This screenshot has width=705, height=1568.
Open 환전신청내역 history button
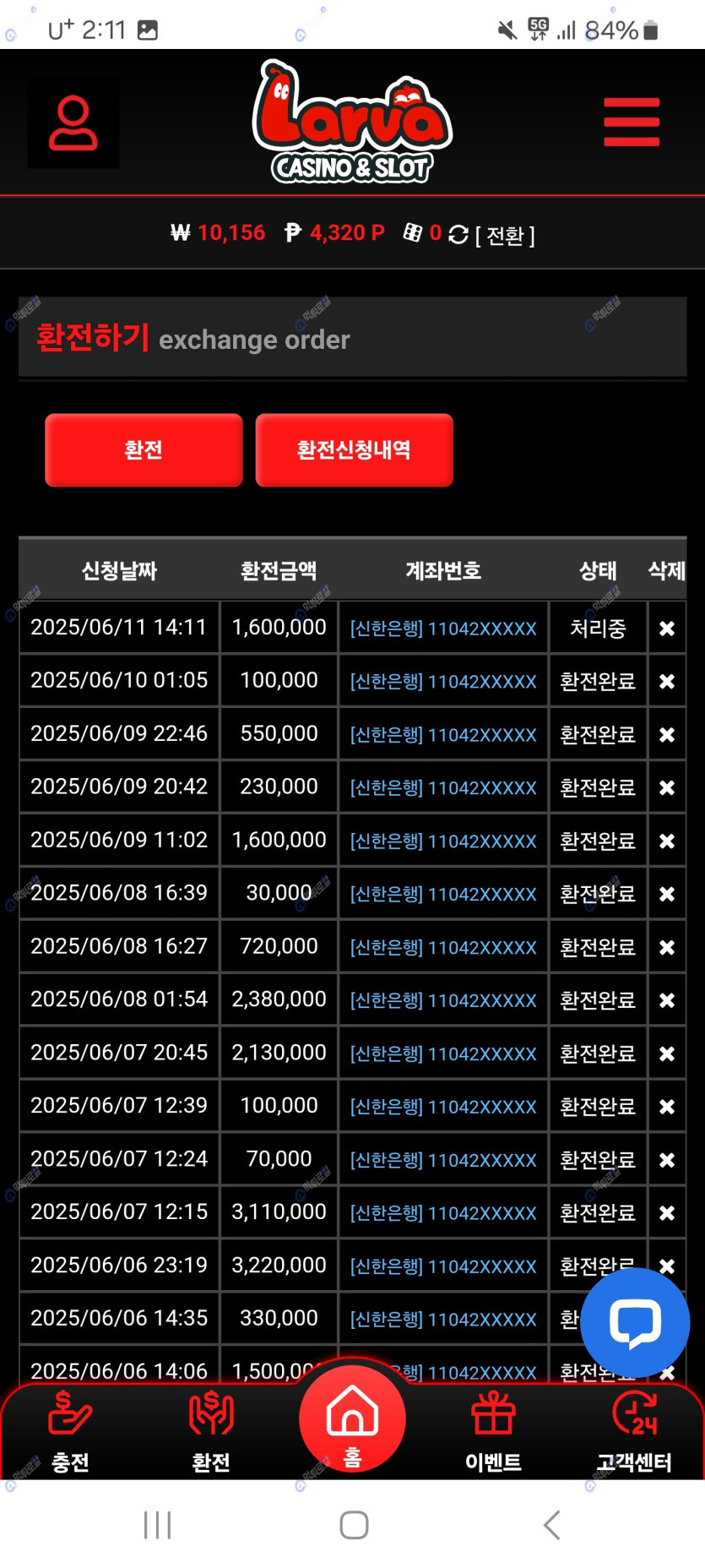(354, 449)
